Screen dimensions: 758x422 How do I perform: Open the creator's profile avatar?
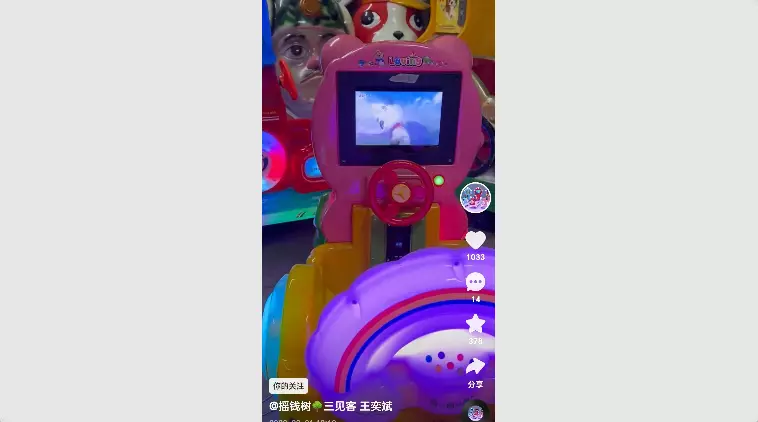coord(475,198)
